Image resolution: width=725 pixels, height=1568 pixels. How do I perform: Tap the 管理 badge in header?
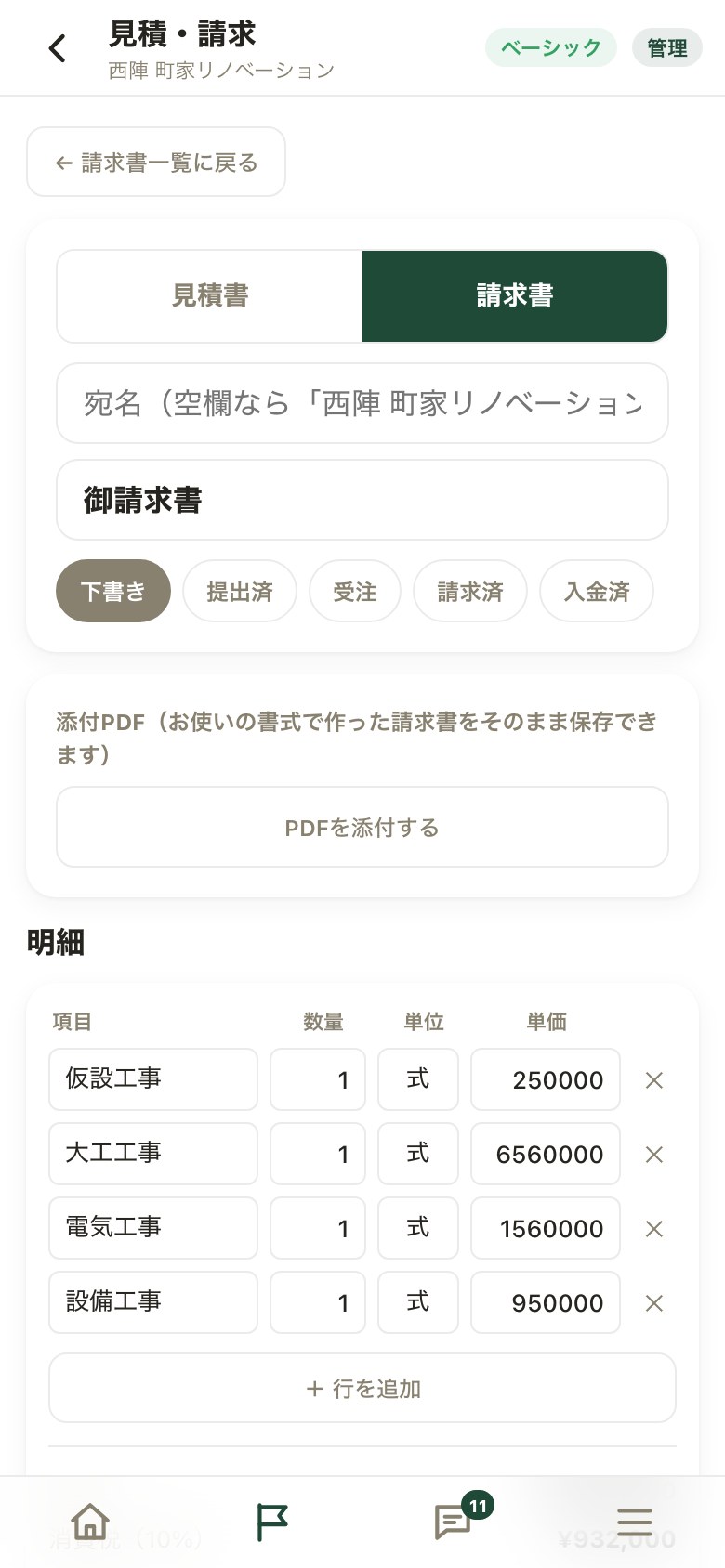tap(667, 48)
